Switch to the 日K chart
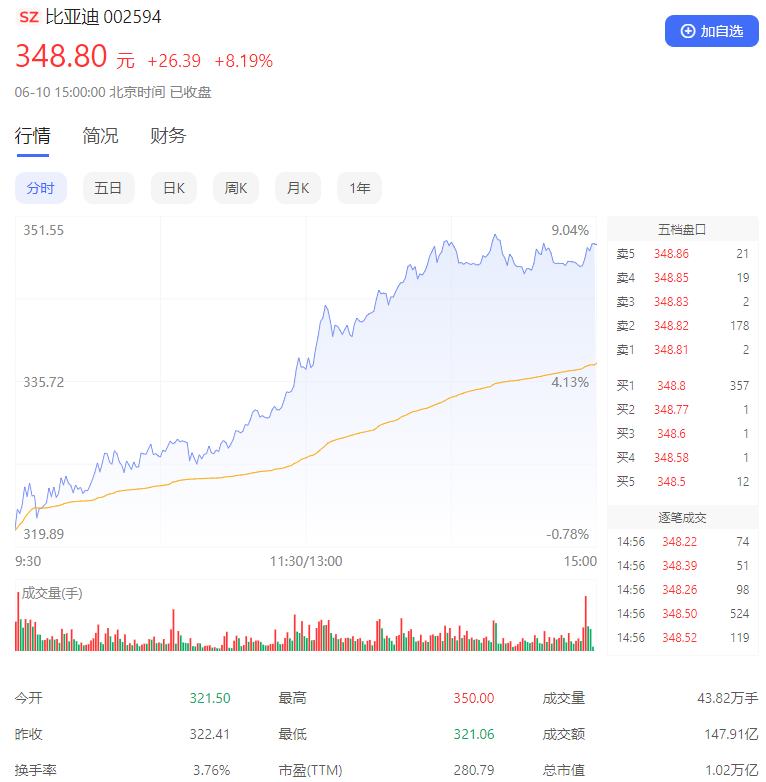Image resolution: width=766 pixels, height=782 pixels. coord(173,187)
